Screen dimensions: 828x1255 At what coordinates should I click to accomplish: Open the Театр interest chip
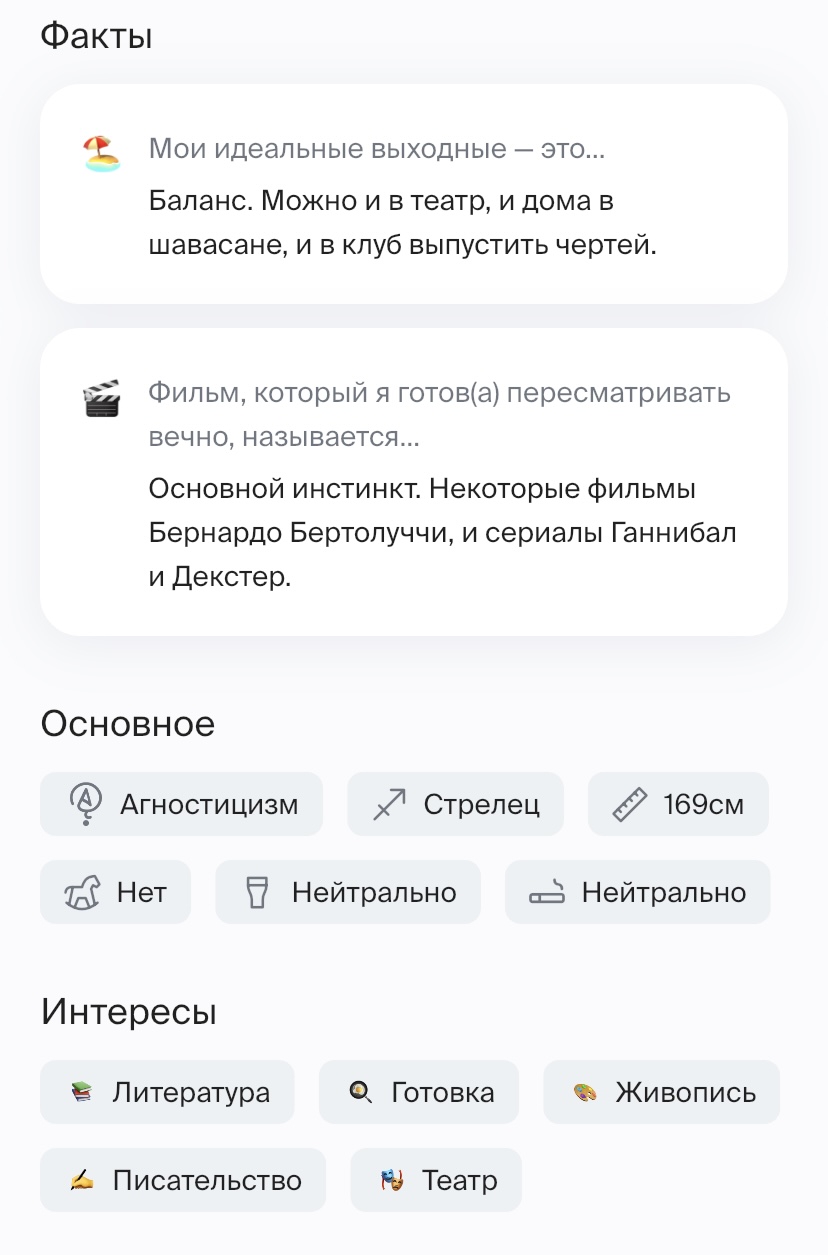click(x=436, y=1180)
